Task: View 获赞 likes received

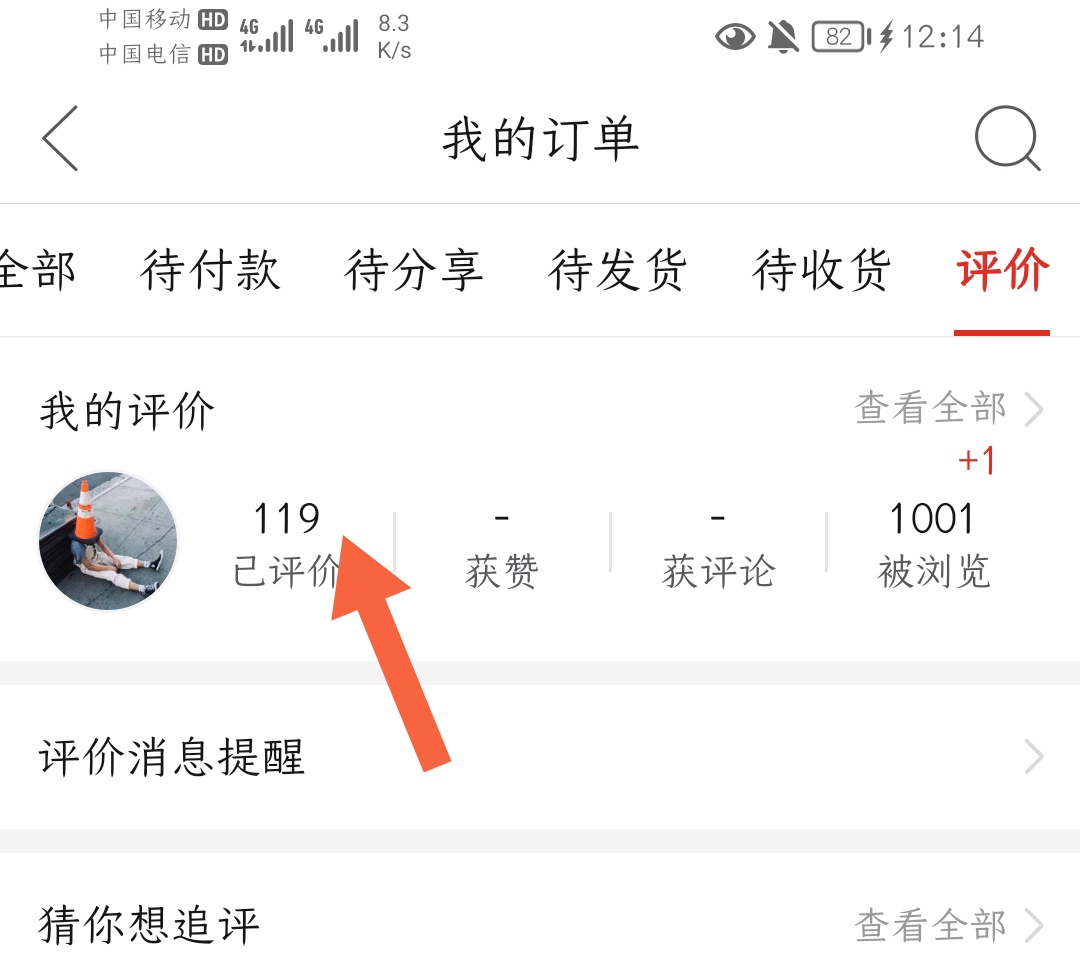Action: [x=502, y=545]
